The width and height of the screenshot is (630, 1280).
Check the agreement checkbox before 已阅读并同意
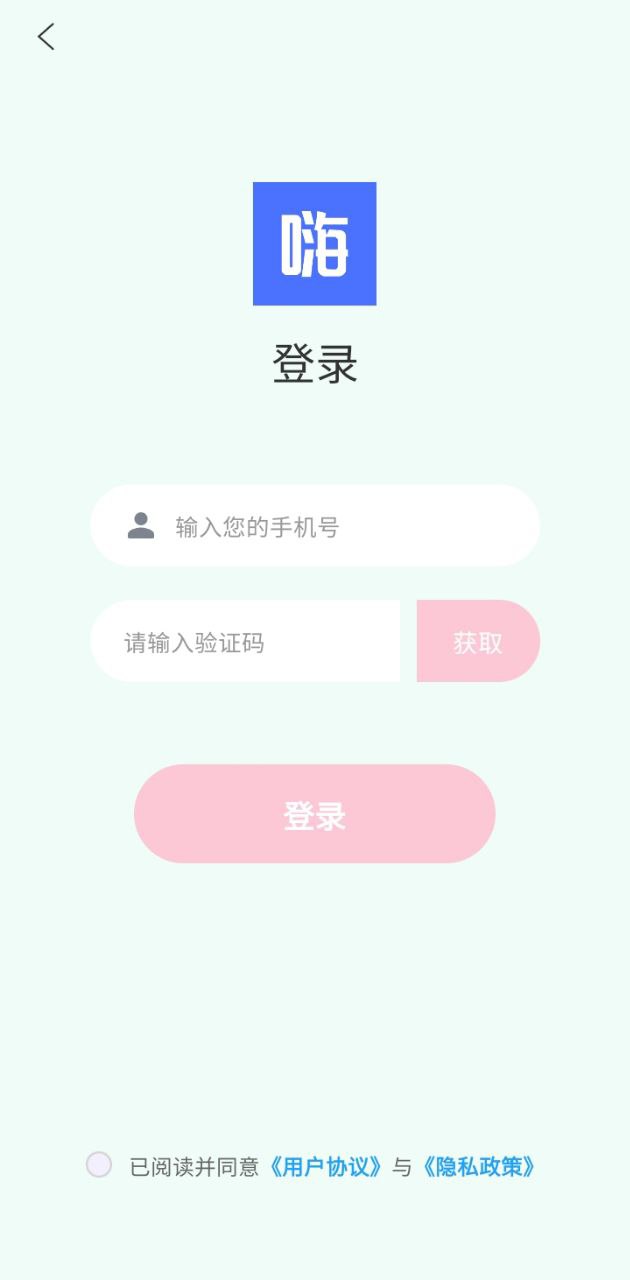[99, 1165]
